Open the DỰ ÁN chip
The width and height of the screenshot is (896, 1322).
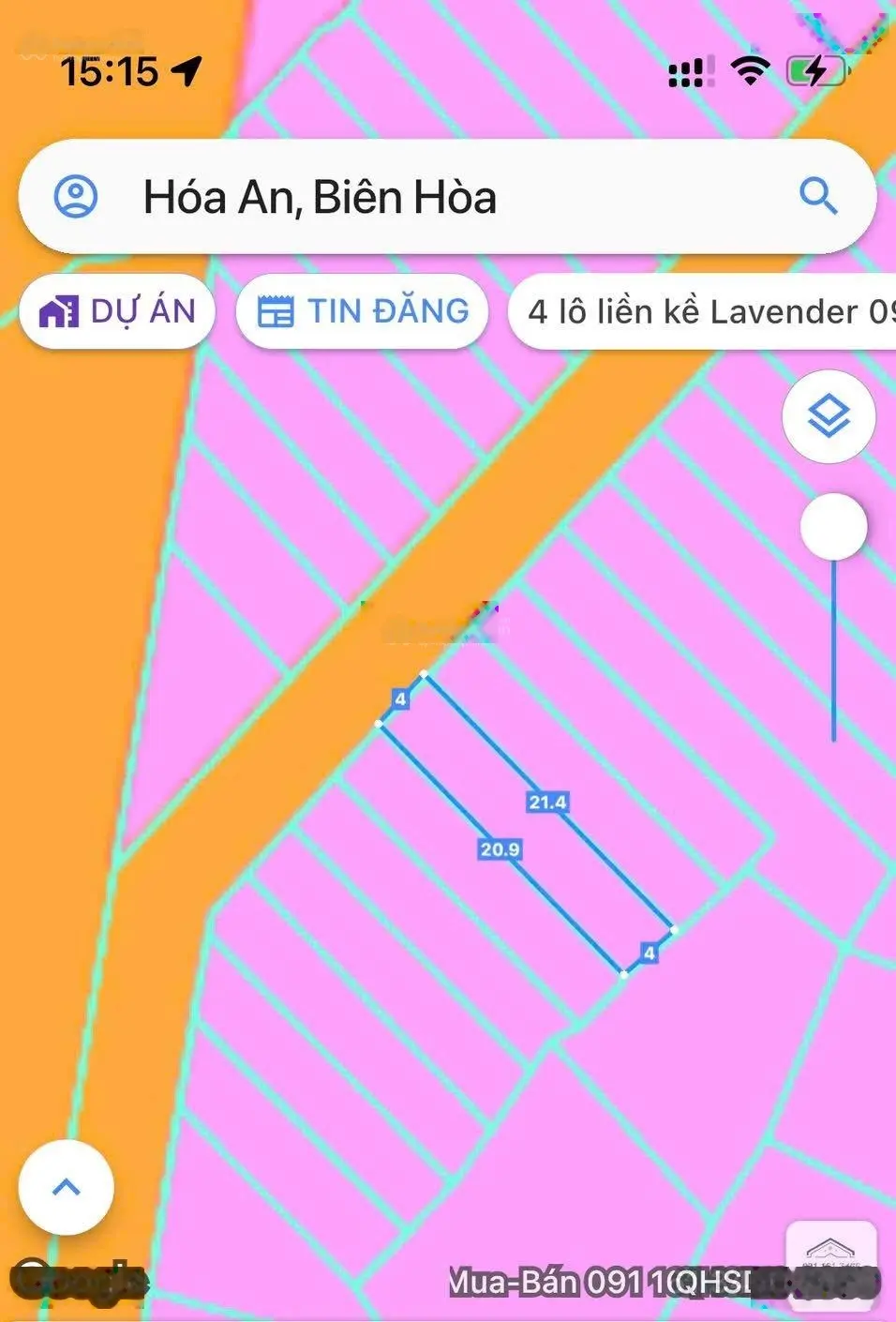[118, 311]
